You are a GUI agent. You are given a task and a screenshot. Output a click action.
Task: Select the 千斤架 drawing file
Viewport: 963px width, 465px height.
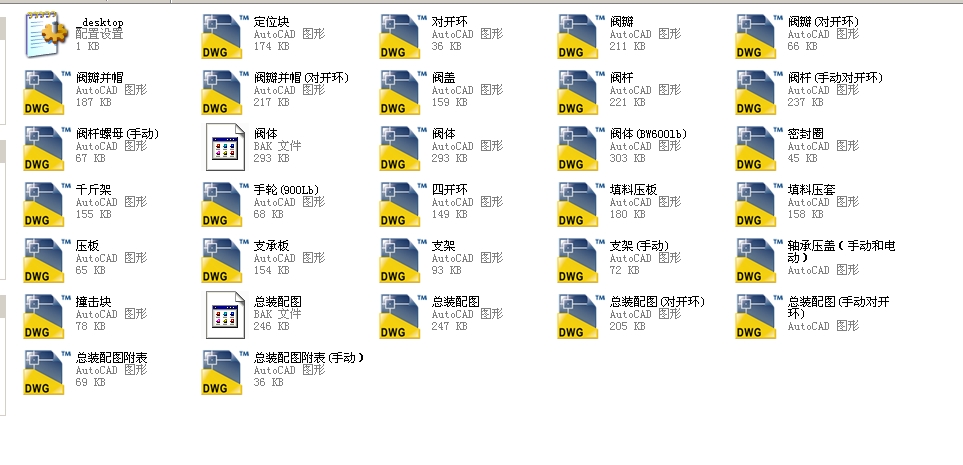click(x=45, y=204)
